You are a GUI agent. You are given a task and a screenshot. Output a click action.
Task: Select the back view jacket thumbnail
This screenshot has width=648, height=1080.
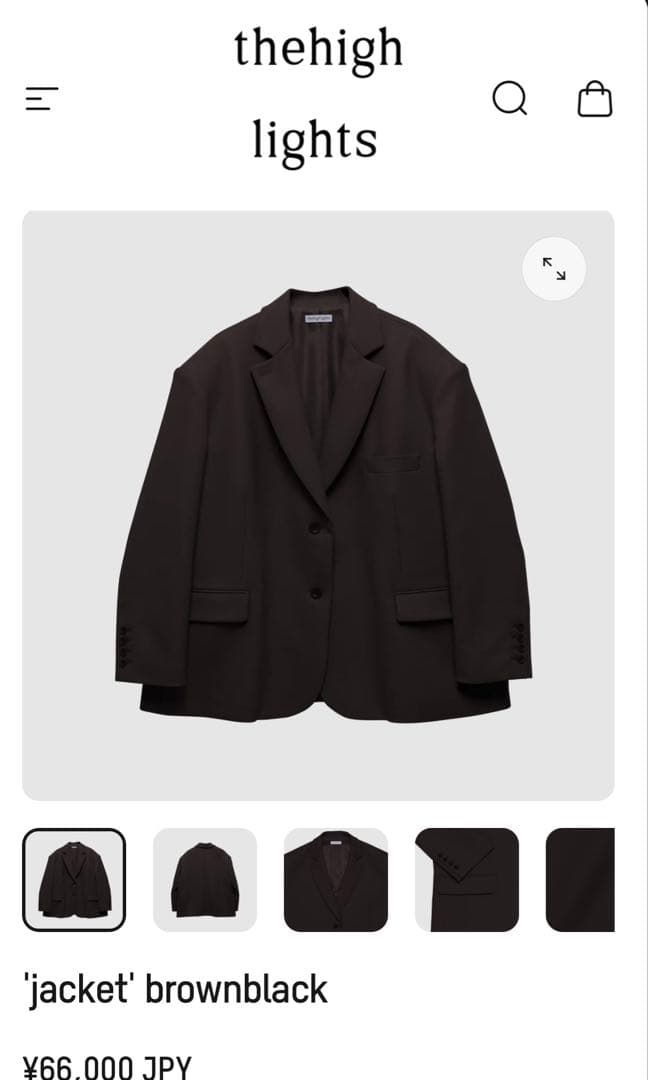point(205,880)
